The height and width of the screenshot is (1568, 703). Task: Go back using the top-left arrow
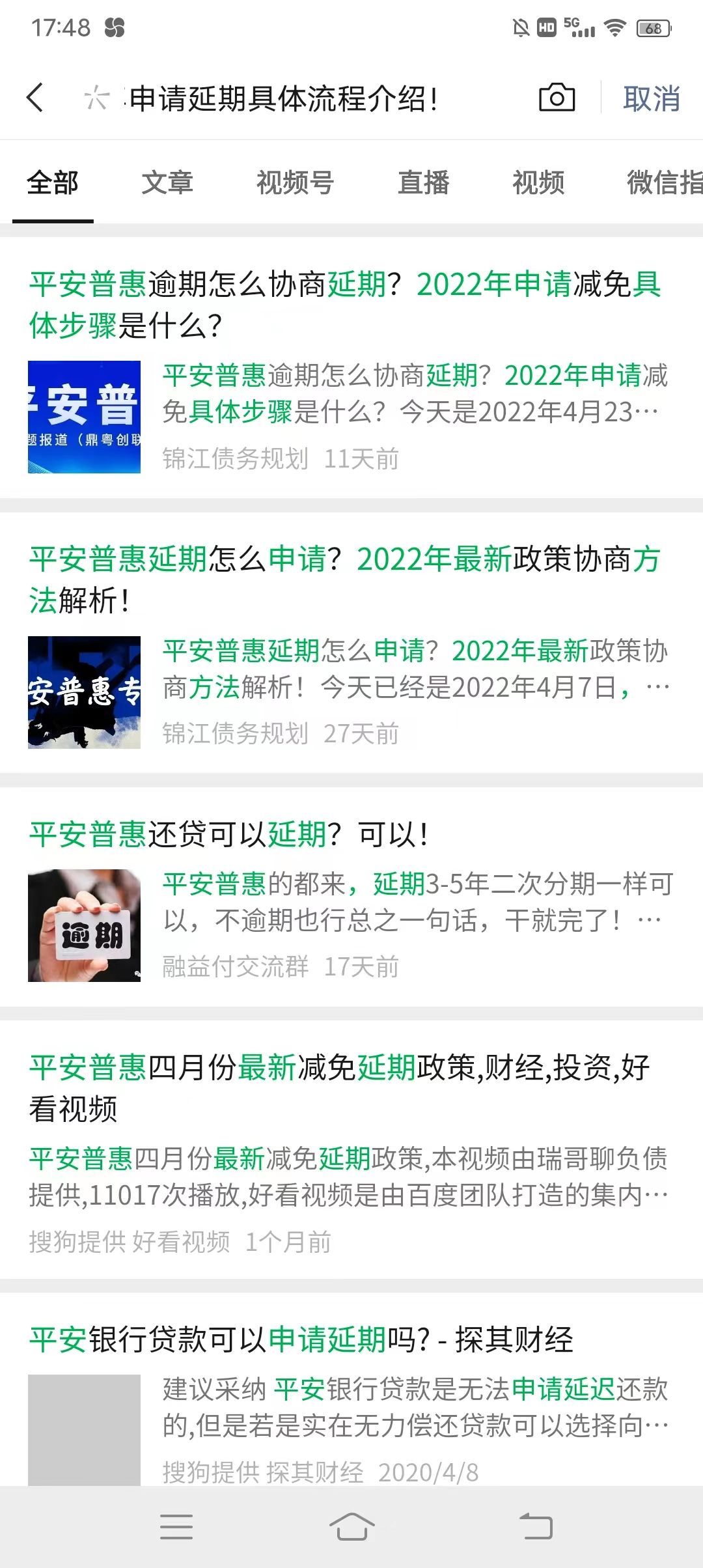35,98
